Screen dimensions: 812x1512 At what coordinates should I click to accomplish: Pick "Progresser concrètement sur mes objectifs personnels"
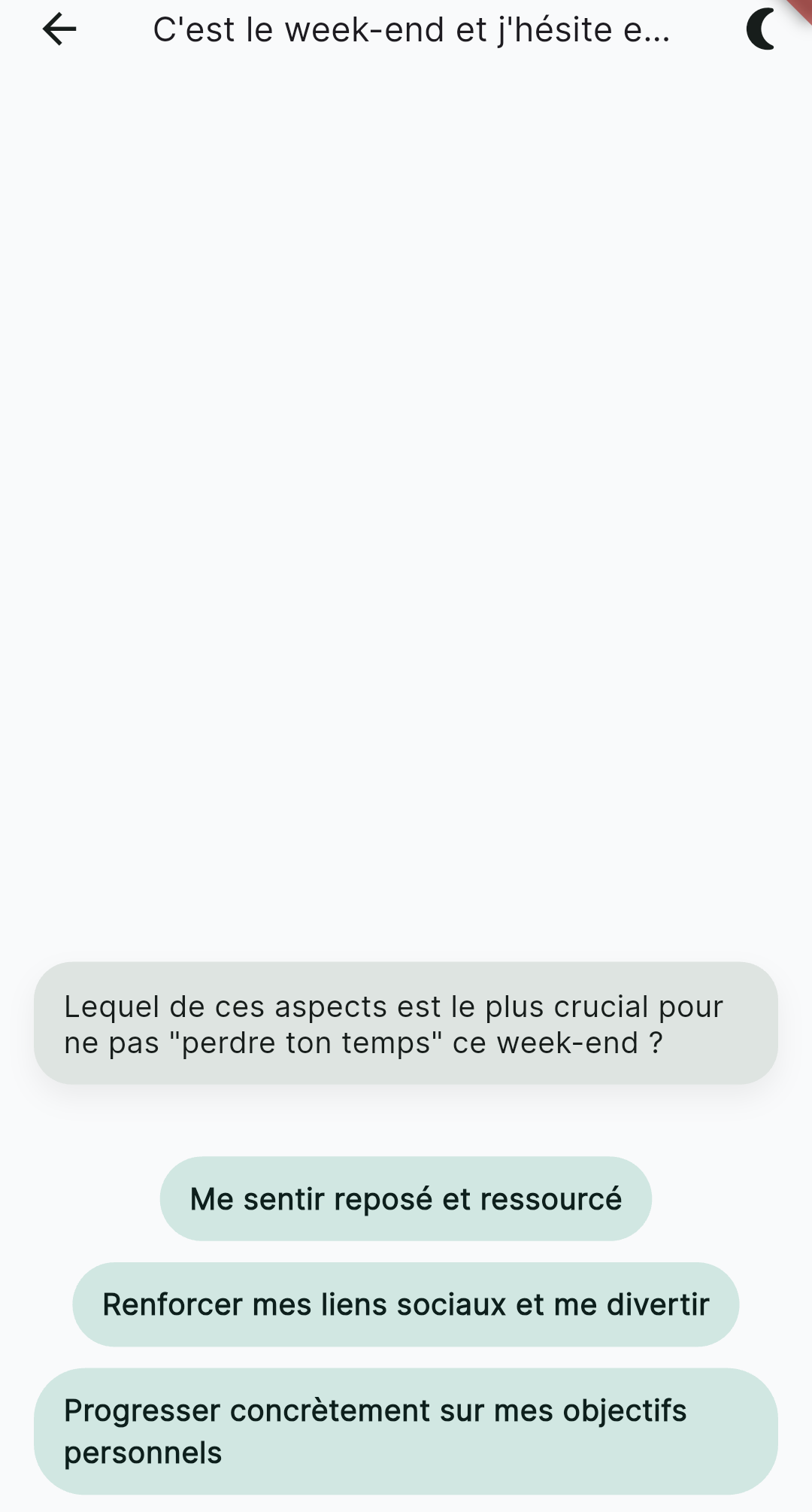tap(406, 1432)
